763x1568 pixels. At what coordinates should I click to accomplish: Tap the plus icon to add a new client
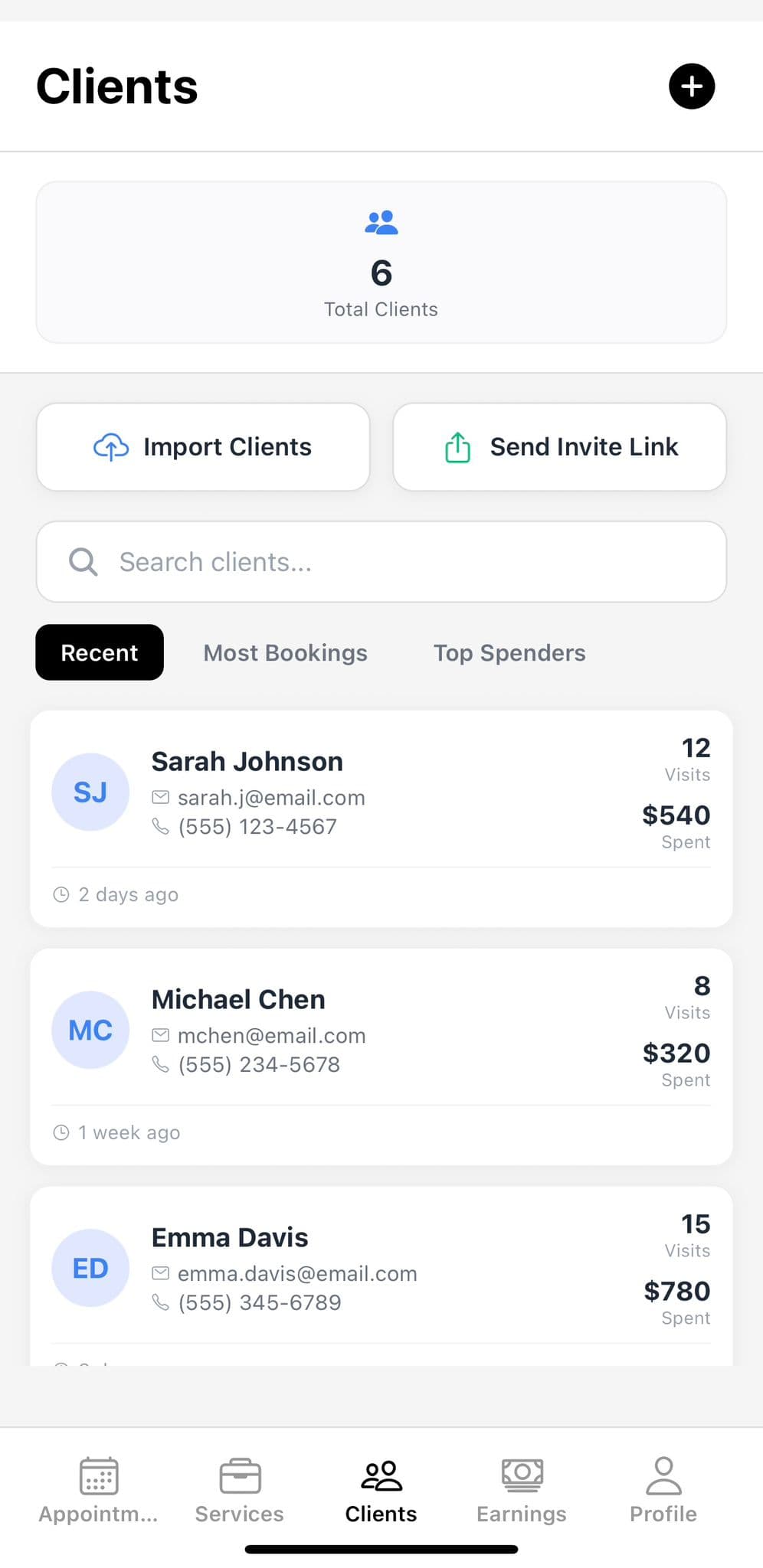(x=690, y=86)
